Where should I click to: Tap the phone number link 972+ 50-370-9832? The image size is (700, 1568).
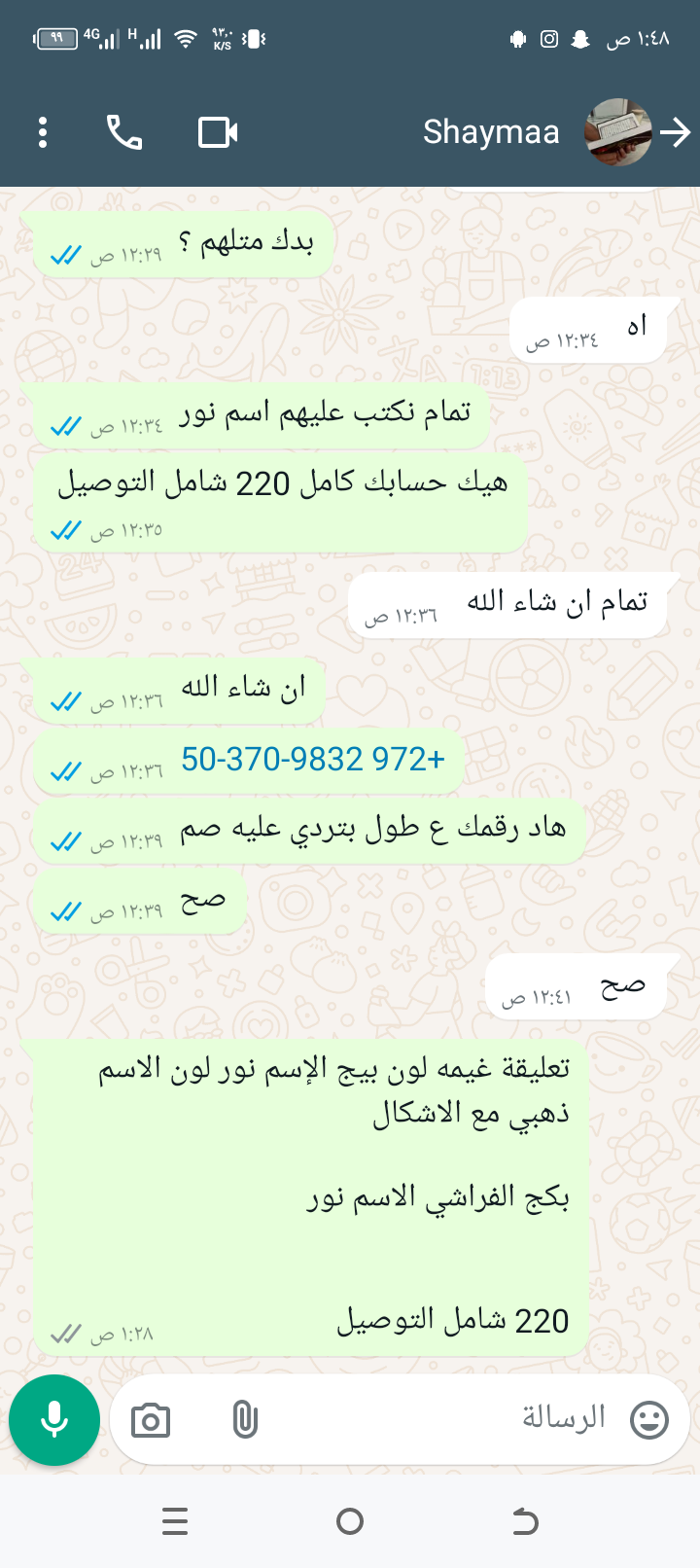[x=312, y=759]
